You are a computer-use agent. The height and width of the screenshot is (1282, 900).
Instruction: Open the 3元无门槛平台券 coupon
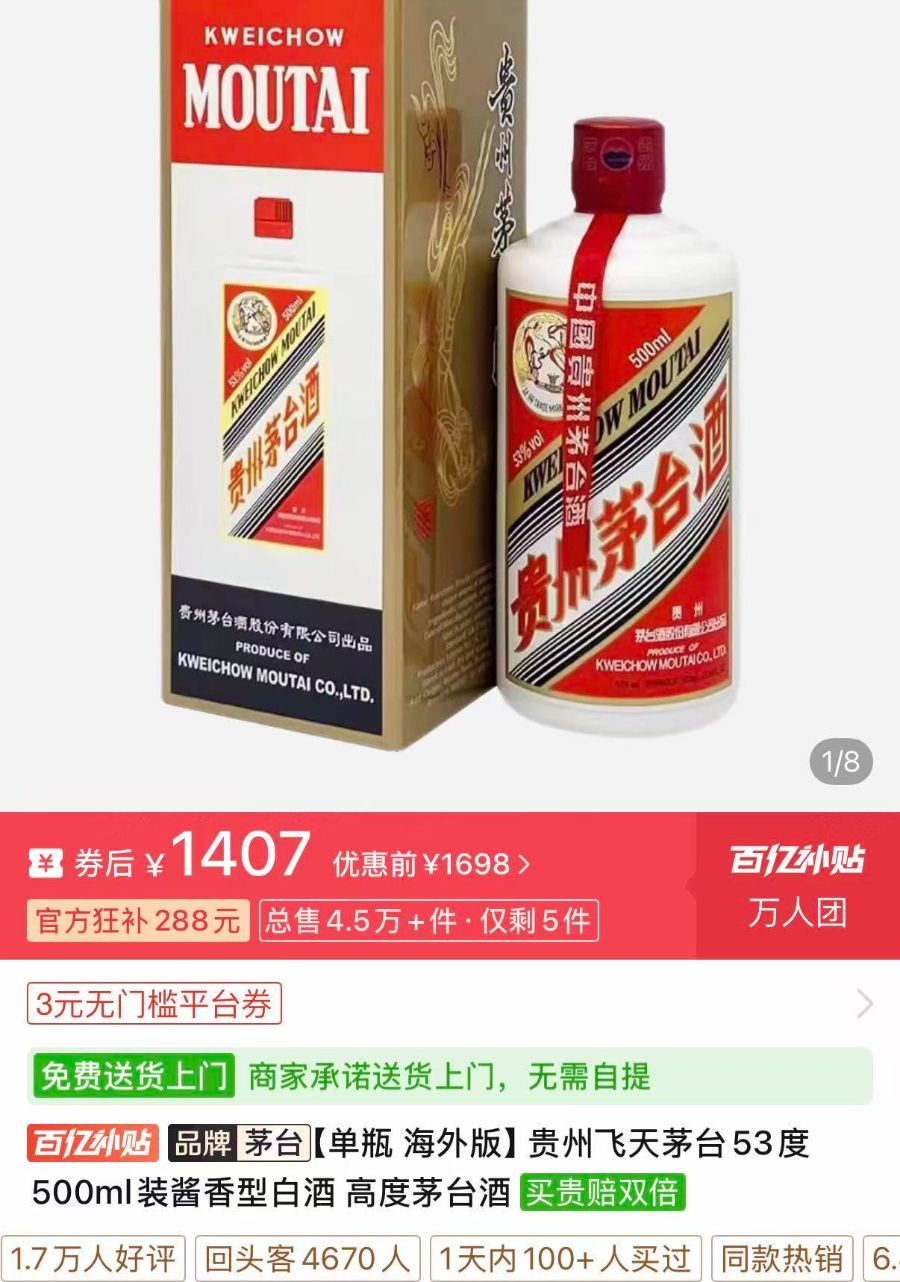(154, 1004)
